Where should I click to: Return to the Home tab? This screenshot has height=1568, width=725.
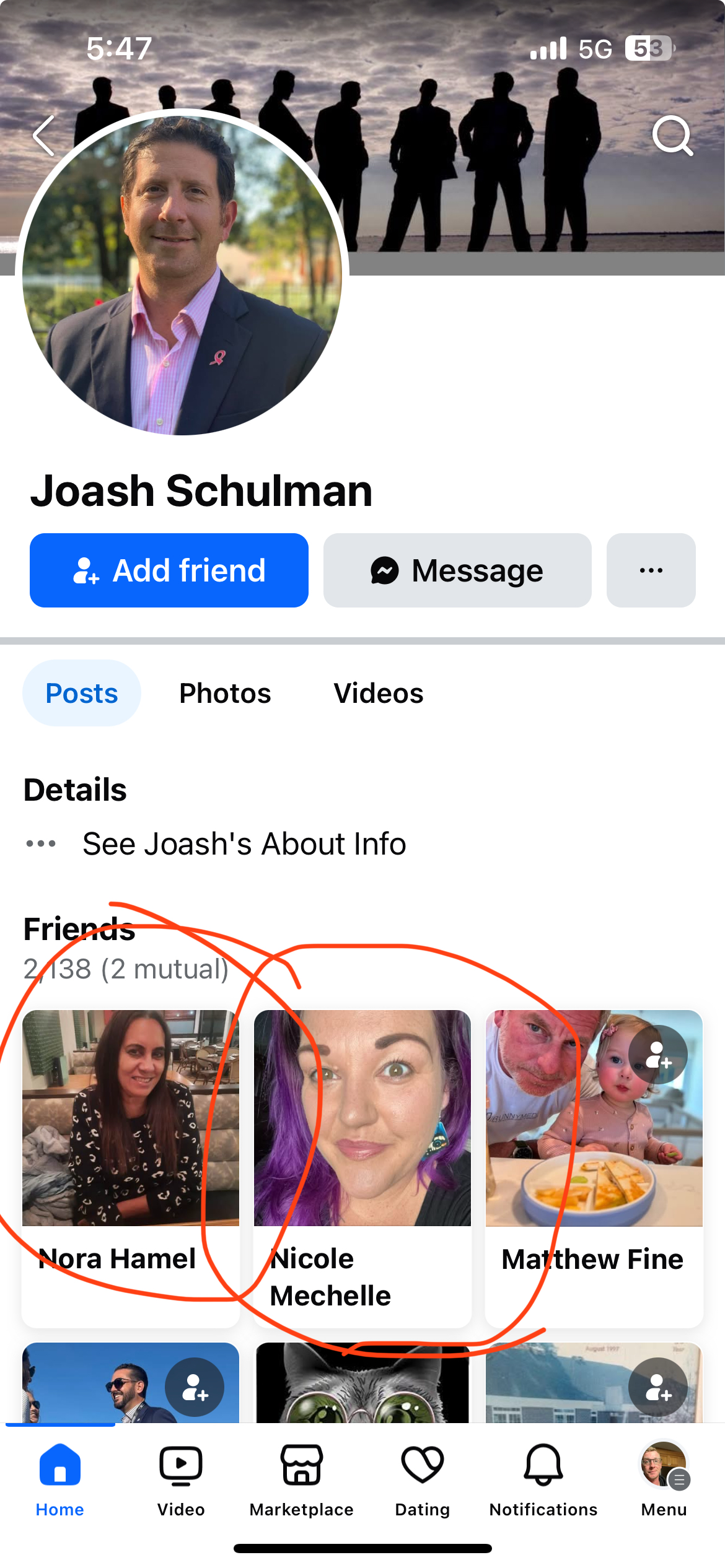[x=60, y=1481]
